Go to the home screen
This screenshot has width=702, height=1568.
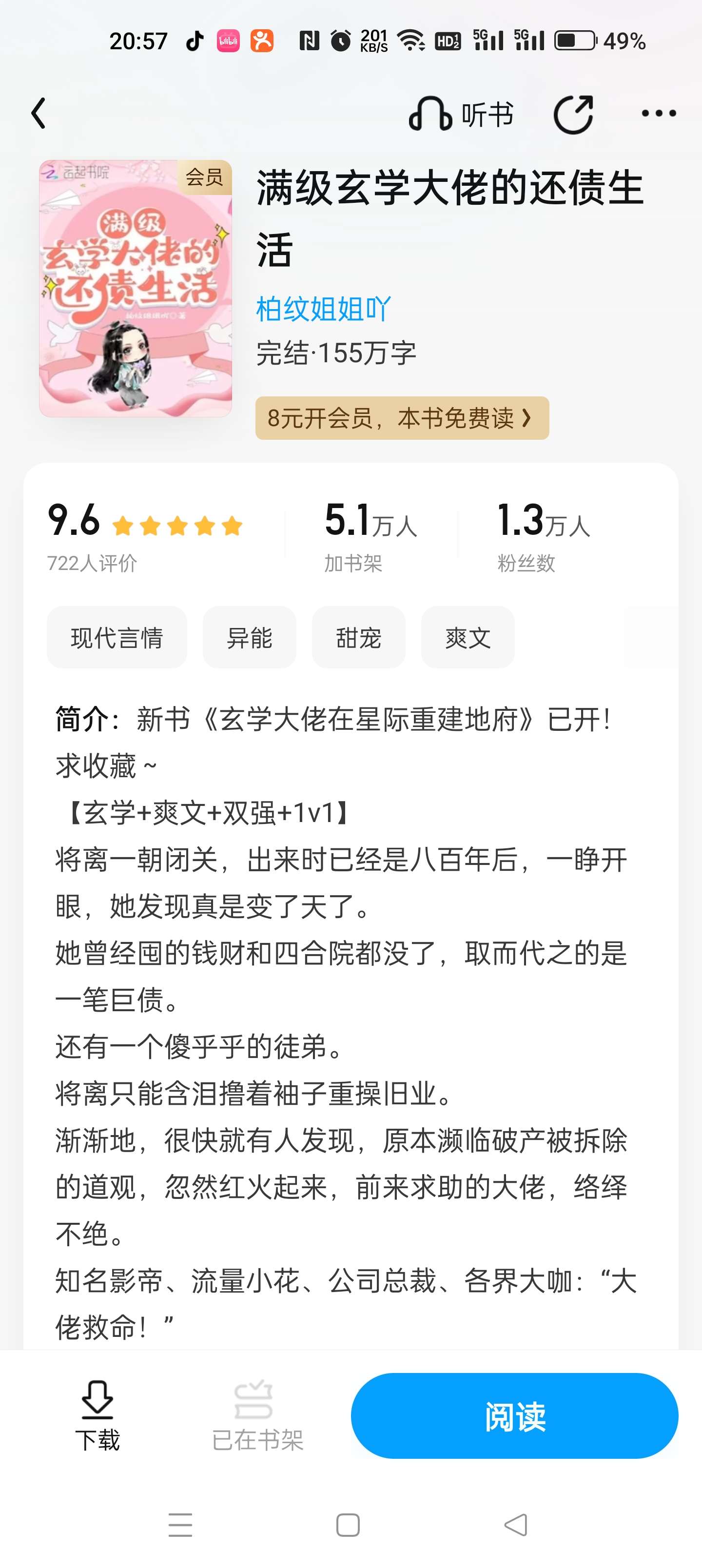(348, 1525)
